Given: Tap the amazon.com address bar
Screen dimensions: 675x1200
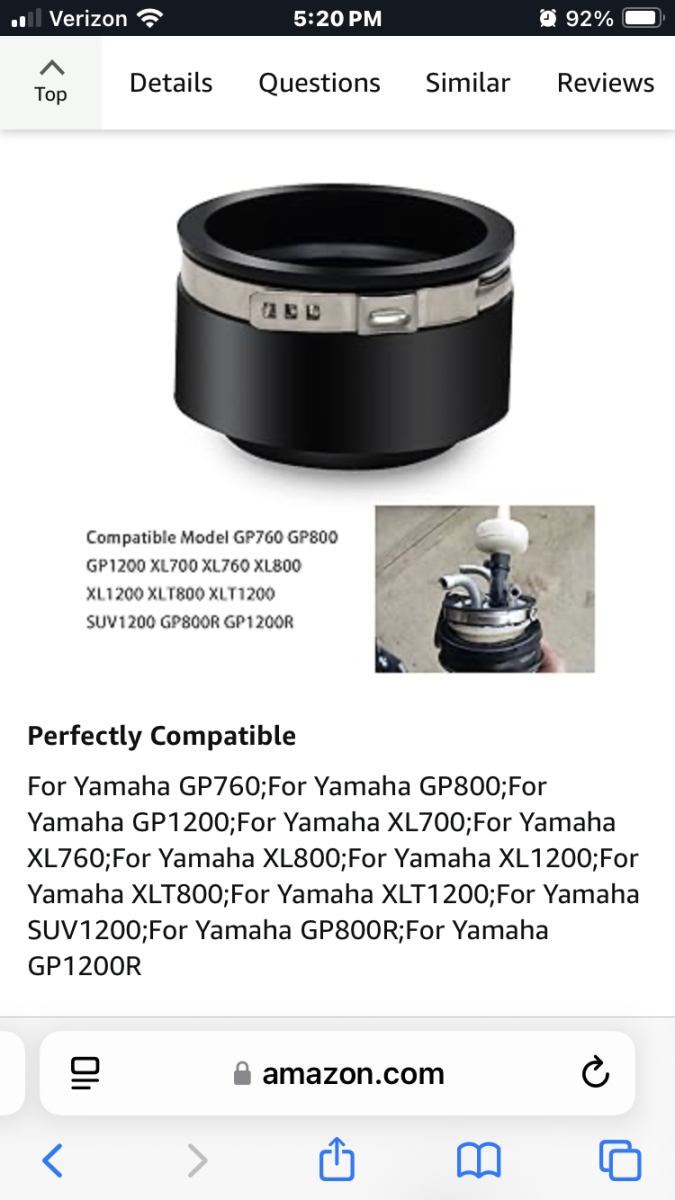Looking at the screenshot, I should [x=340, y=1074].
